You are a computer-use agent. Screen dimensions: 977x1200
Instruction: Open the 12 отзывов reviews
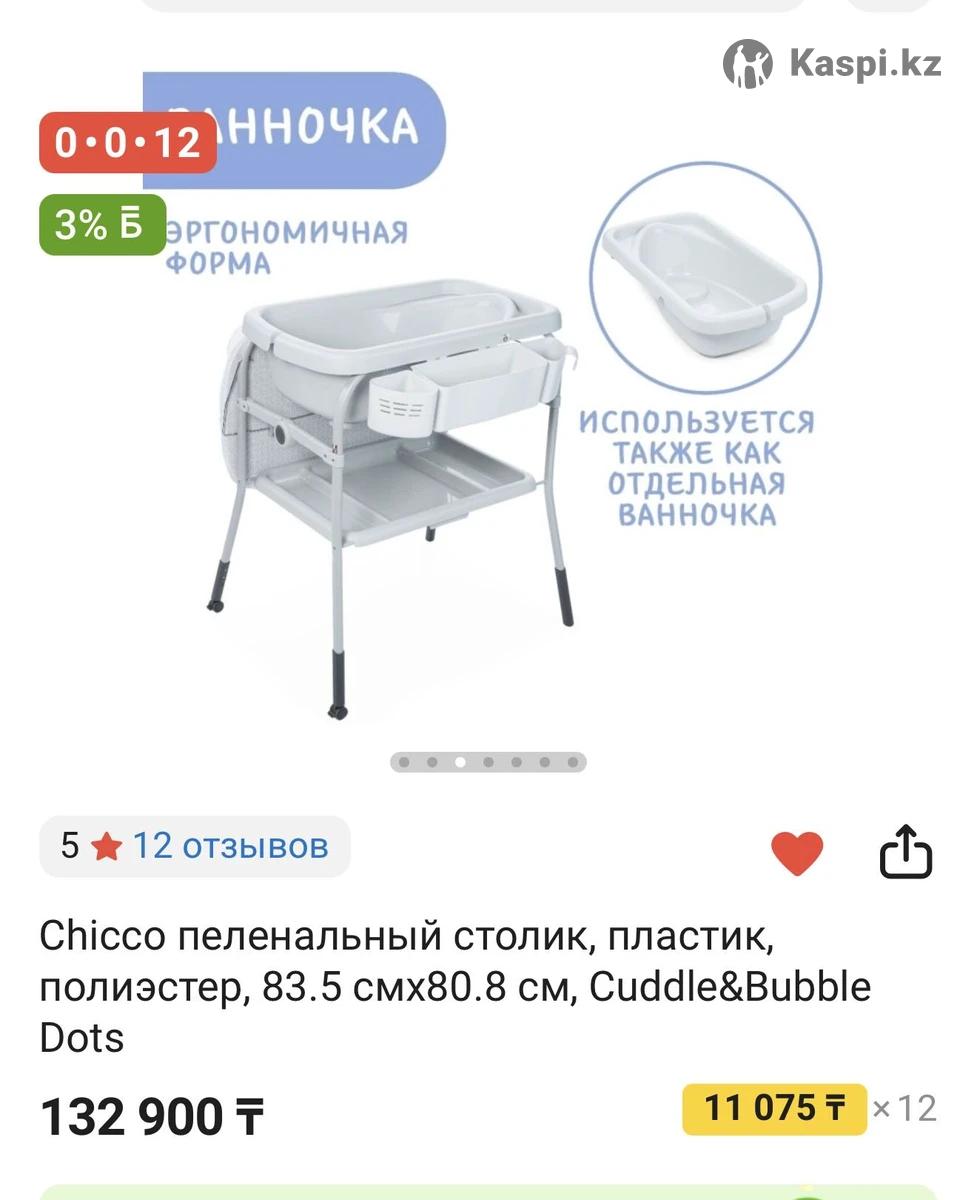[229, 846]
